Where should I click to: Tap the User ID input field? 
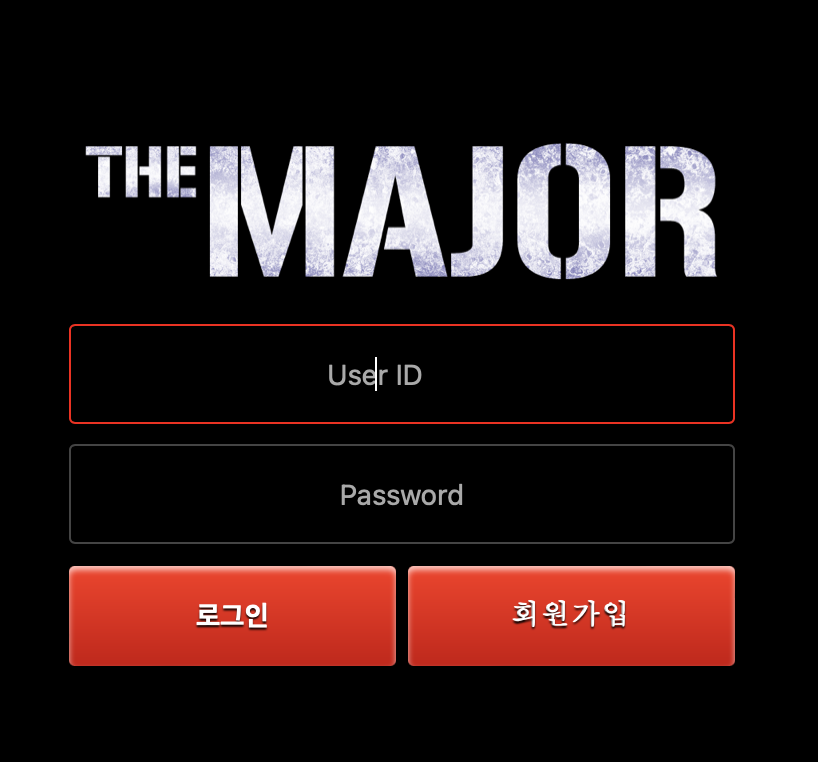(401, 374)
